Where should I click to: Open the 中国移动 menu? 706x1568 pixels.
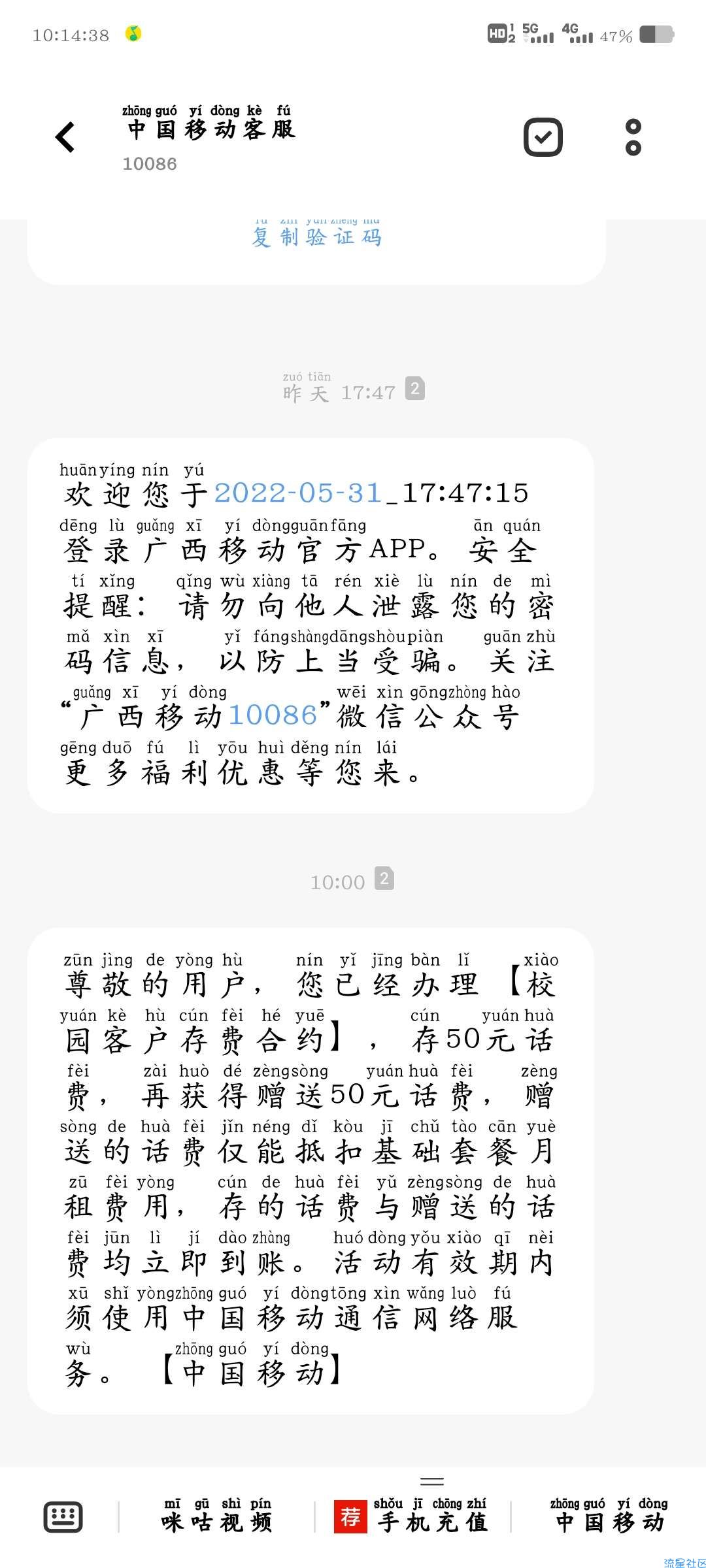609,1516
